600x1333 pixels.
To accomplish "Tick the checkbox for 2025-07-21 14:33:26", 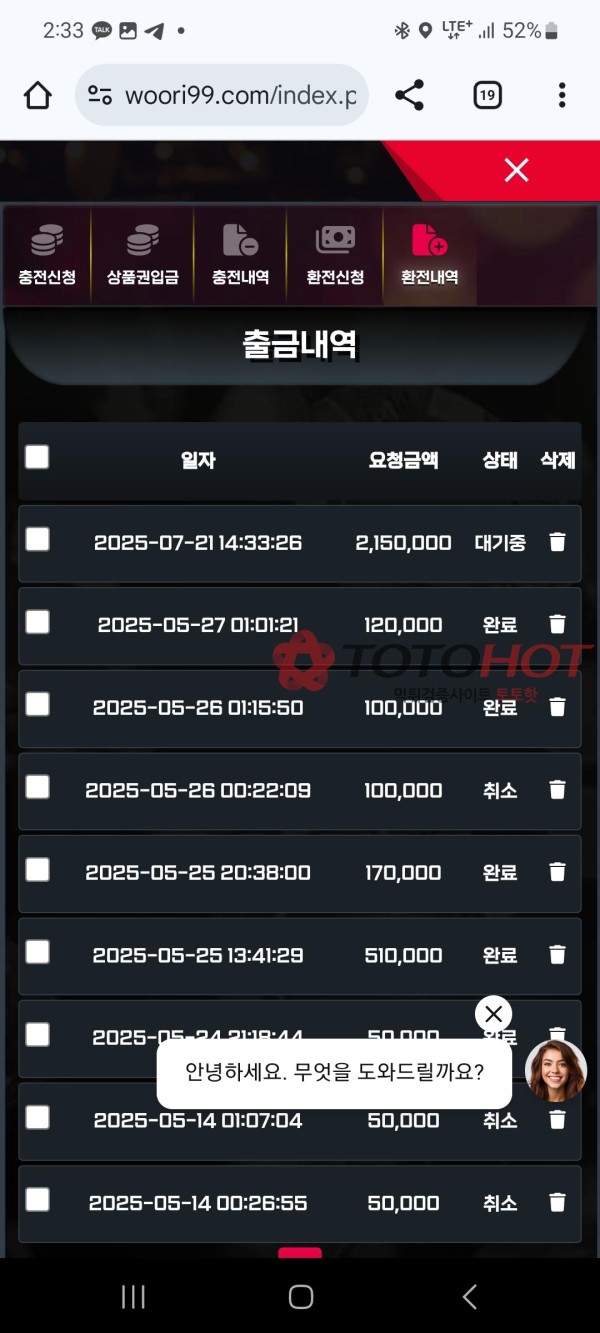I will [x=37, y=540].
